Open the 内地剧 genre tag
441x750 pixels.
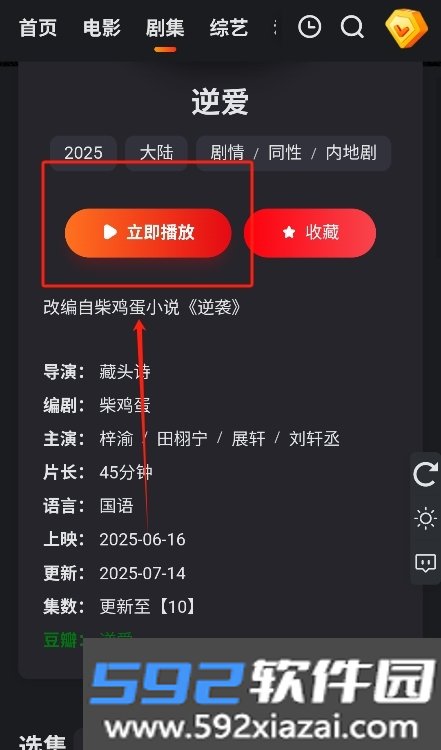pyautogui.click(x=351, y=153)
